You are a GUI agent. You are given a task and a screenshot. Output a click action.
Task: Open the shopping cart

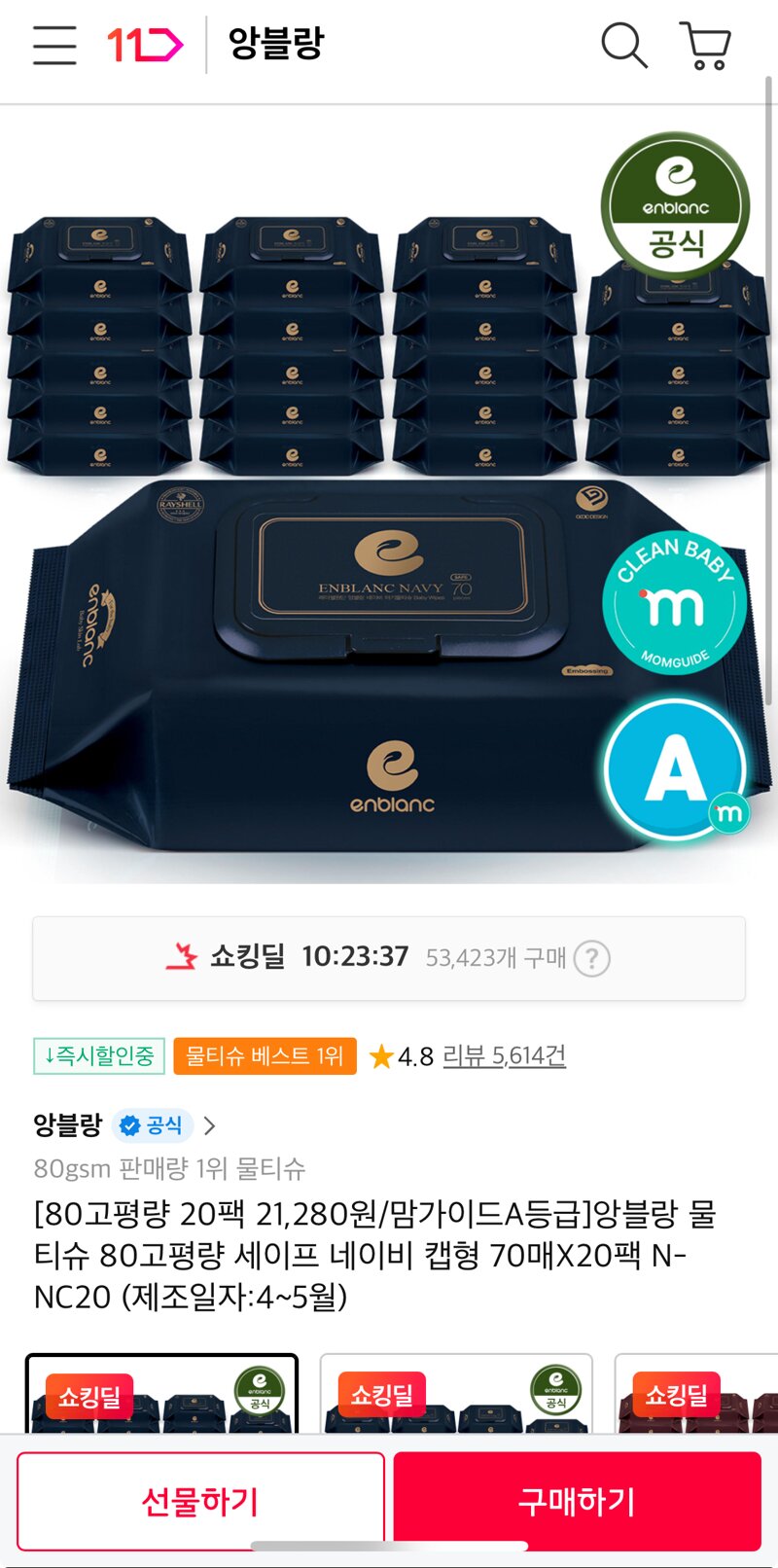tap(706, 46)
